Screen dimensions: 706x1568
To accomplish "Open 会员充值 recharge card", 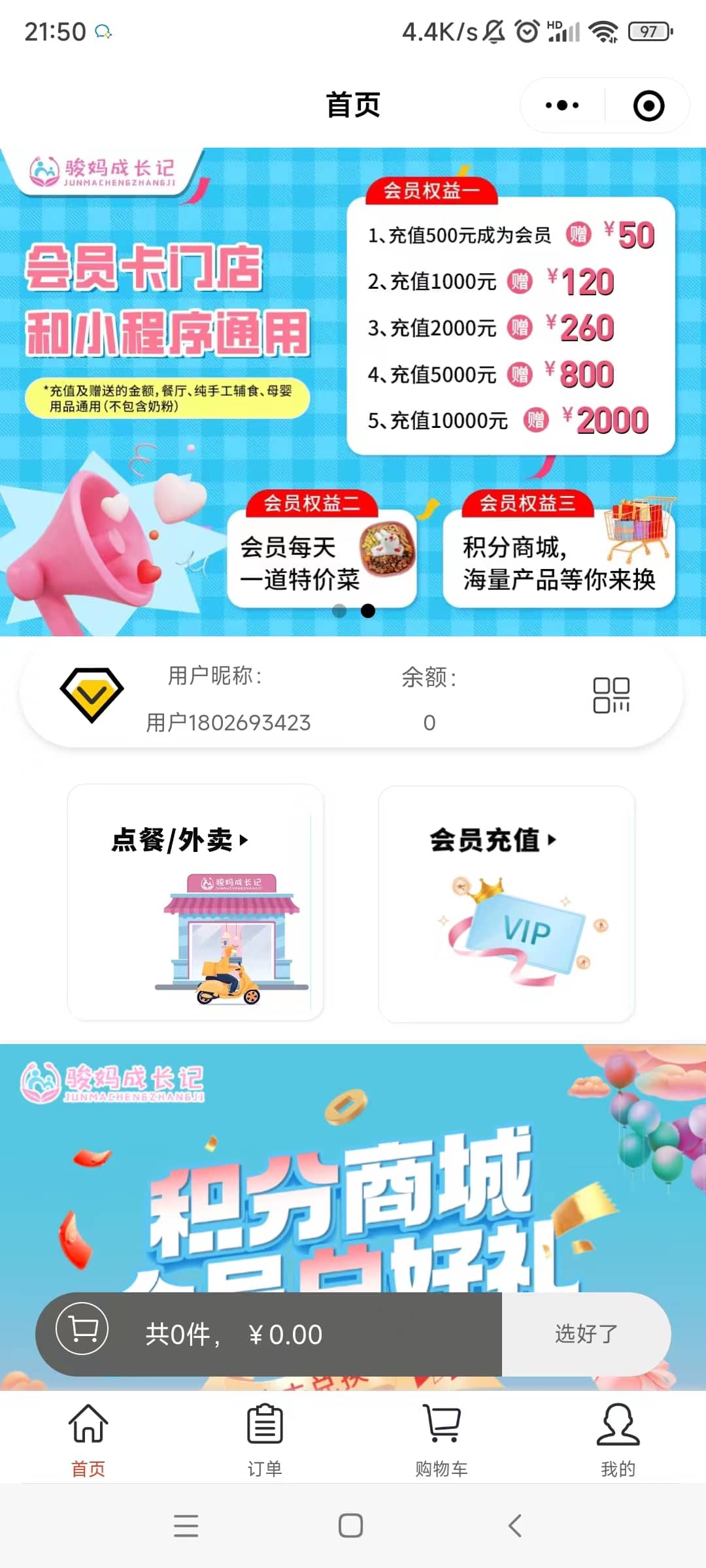I will pos(506,904).
